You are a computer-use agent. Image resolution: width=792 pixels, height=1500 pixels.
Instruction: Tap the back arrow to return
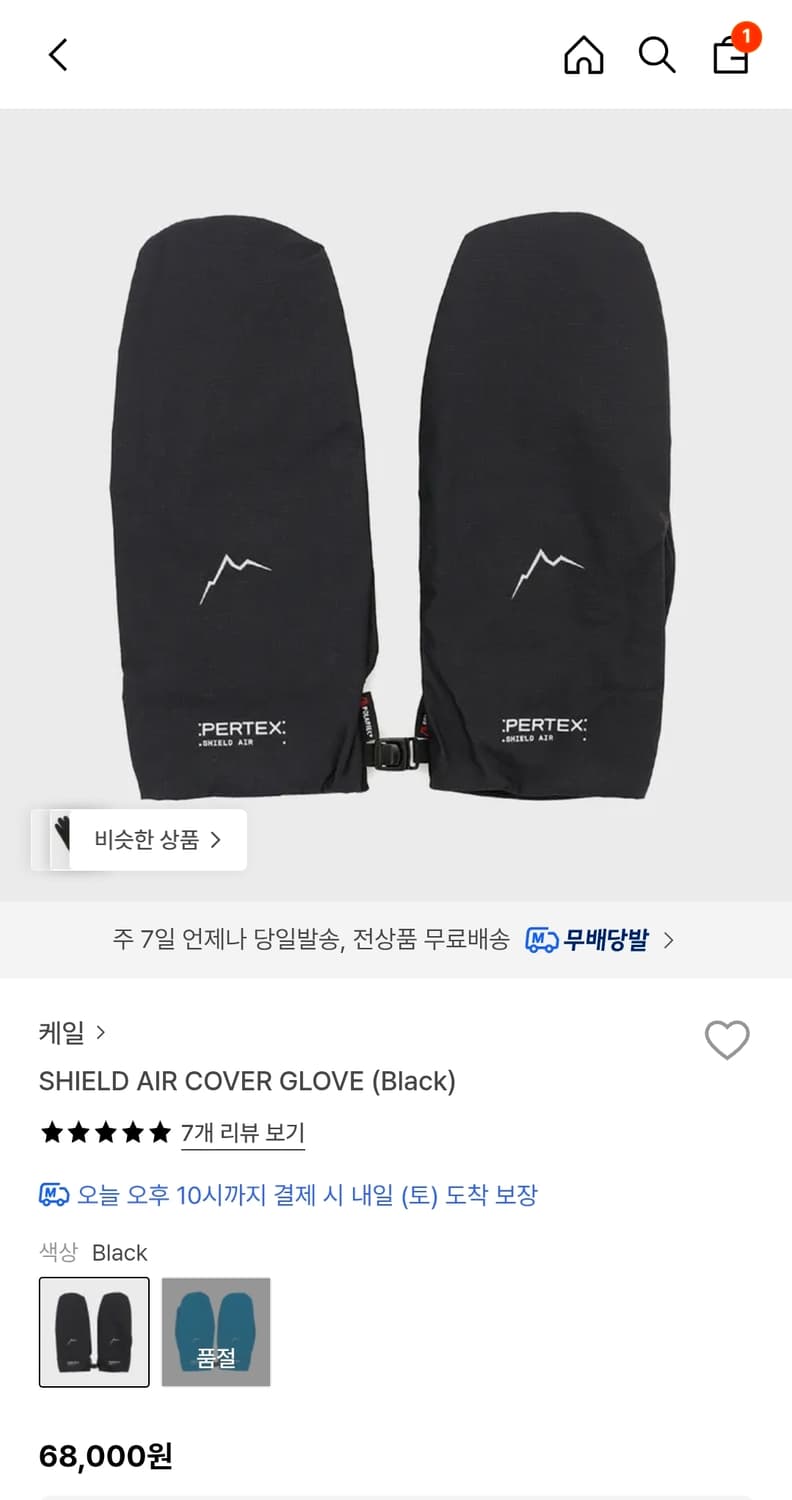click(57, 55)
